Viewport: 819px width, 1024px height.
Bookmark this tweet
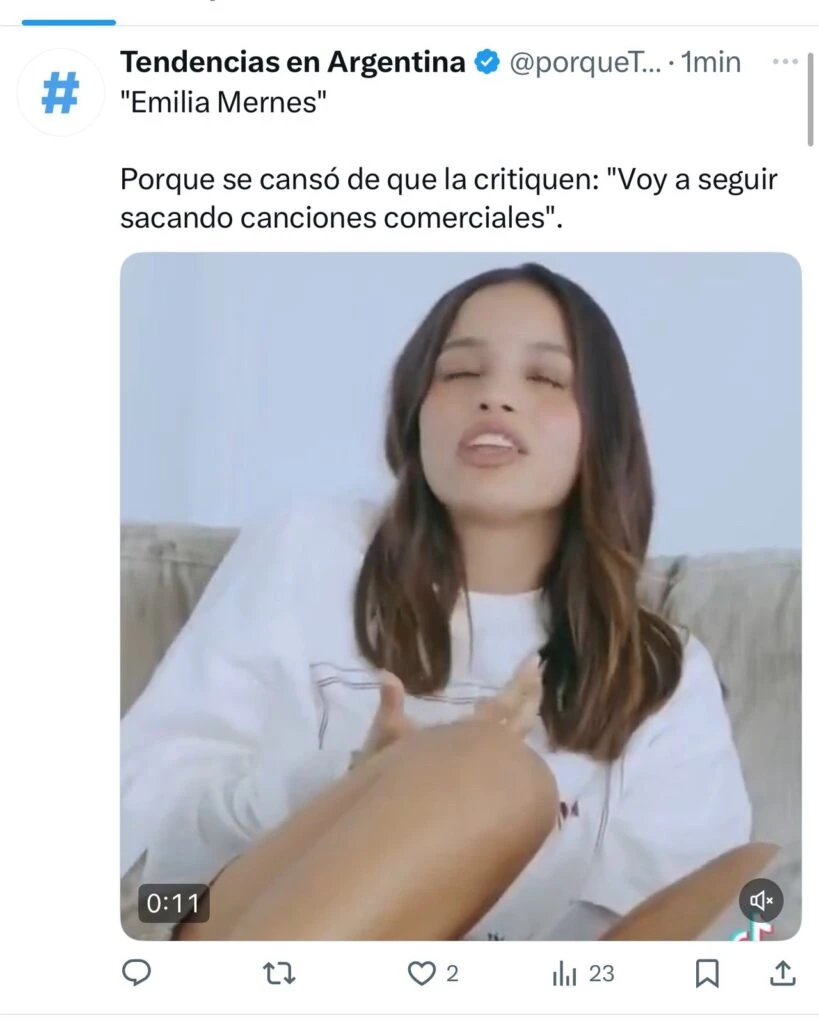(x=707, y=972)
